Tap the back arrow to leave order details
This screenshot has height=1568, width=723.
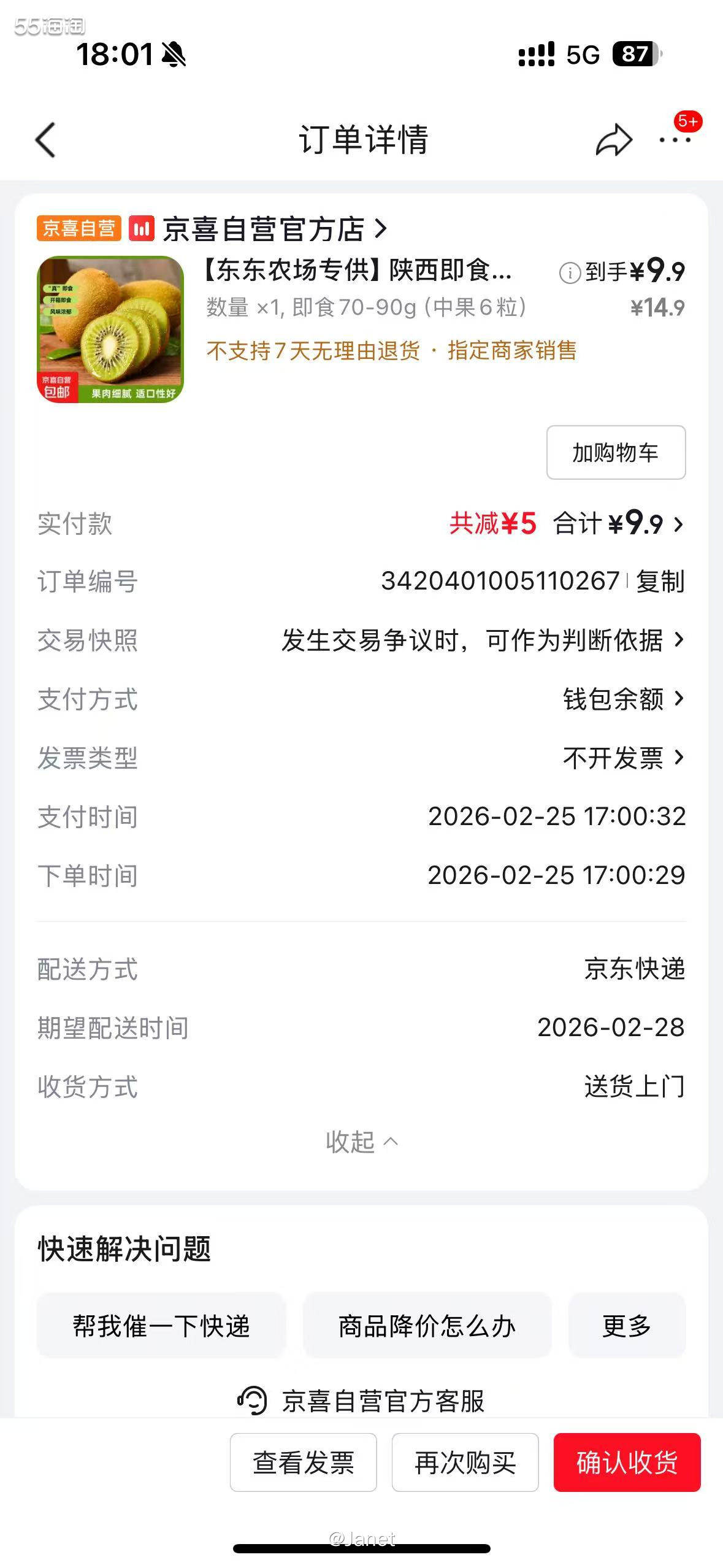click(45, 139)
